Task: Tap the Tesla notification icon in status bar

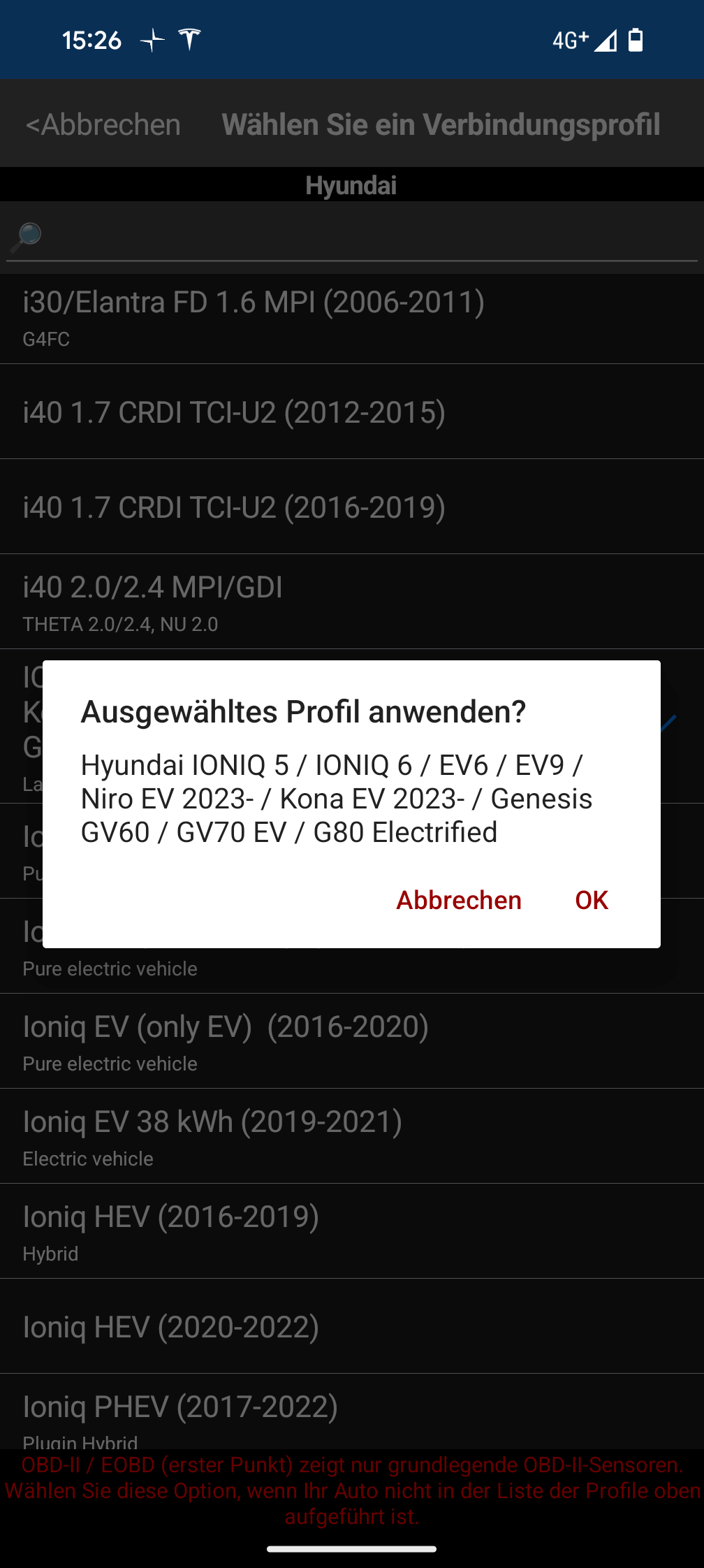Action: click(x=190, y=38)
